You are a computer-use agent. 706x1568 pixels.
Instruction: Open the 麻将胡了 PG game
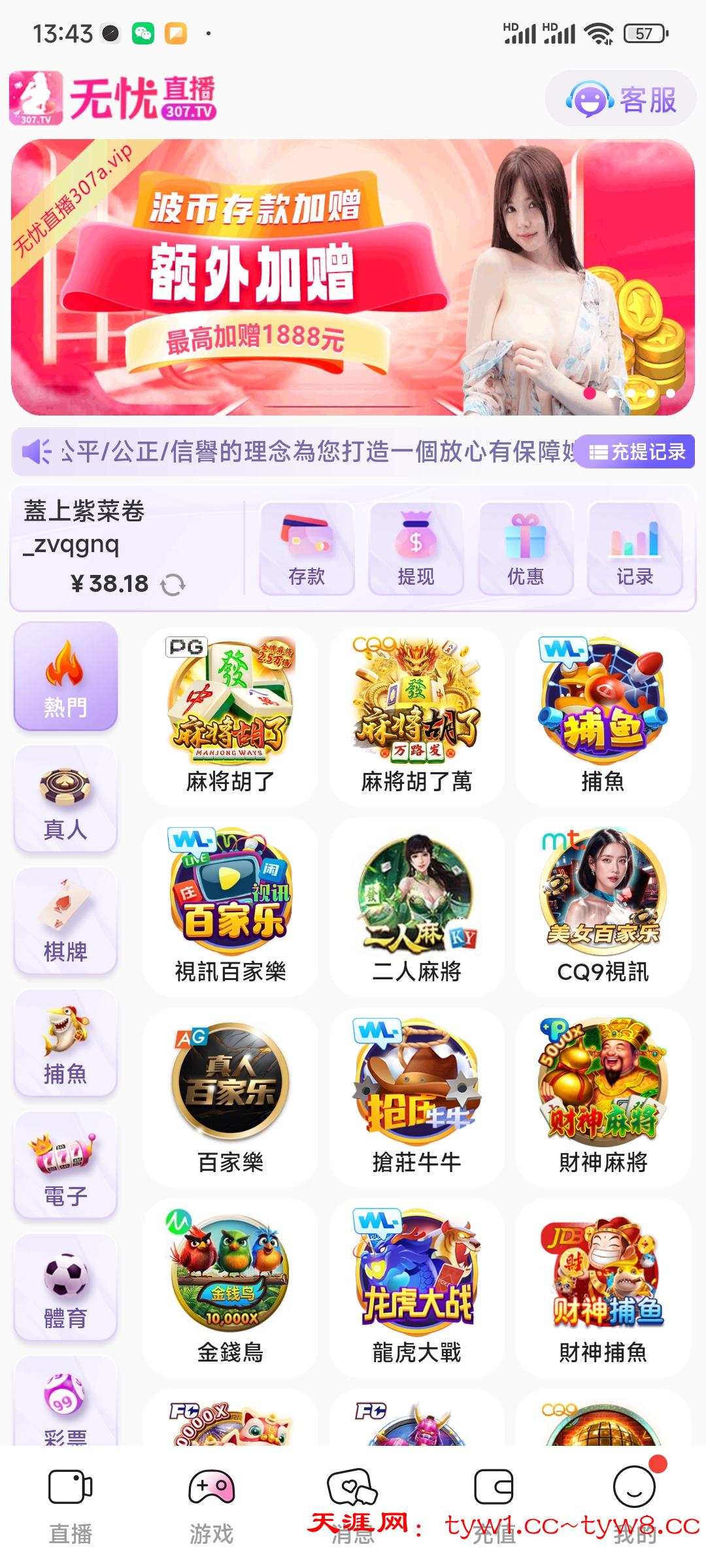click(230, 716)
